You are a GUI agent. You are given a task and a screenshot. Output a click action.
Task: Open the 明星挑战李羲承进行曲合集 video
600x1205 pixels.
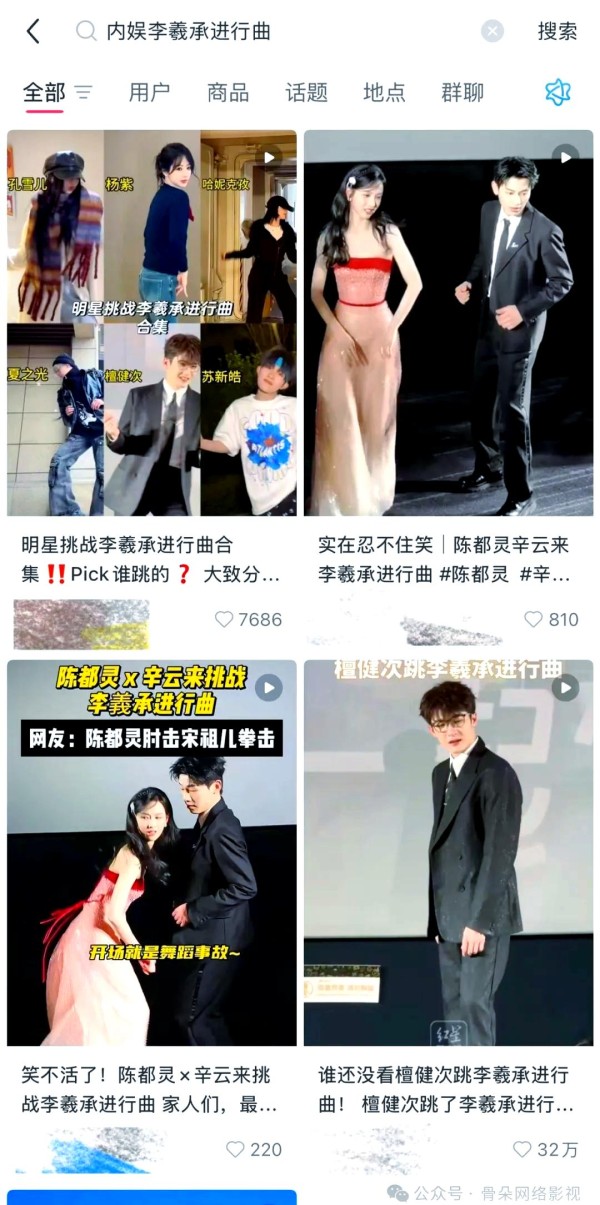[152, 323]
